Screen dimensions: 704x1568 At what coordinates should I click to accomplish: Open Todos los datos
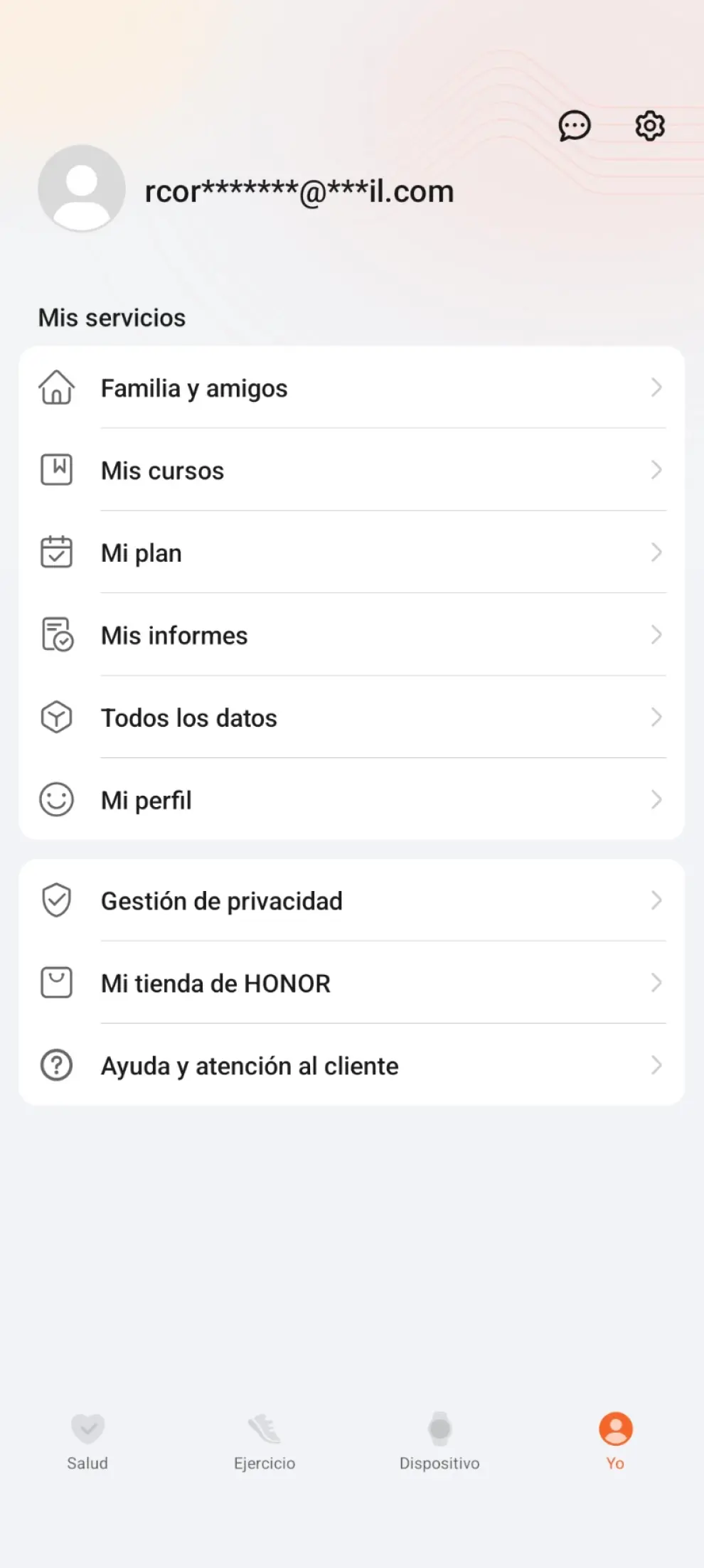pyautogui.click(x=351, y=718)
